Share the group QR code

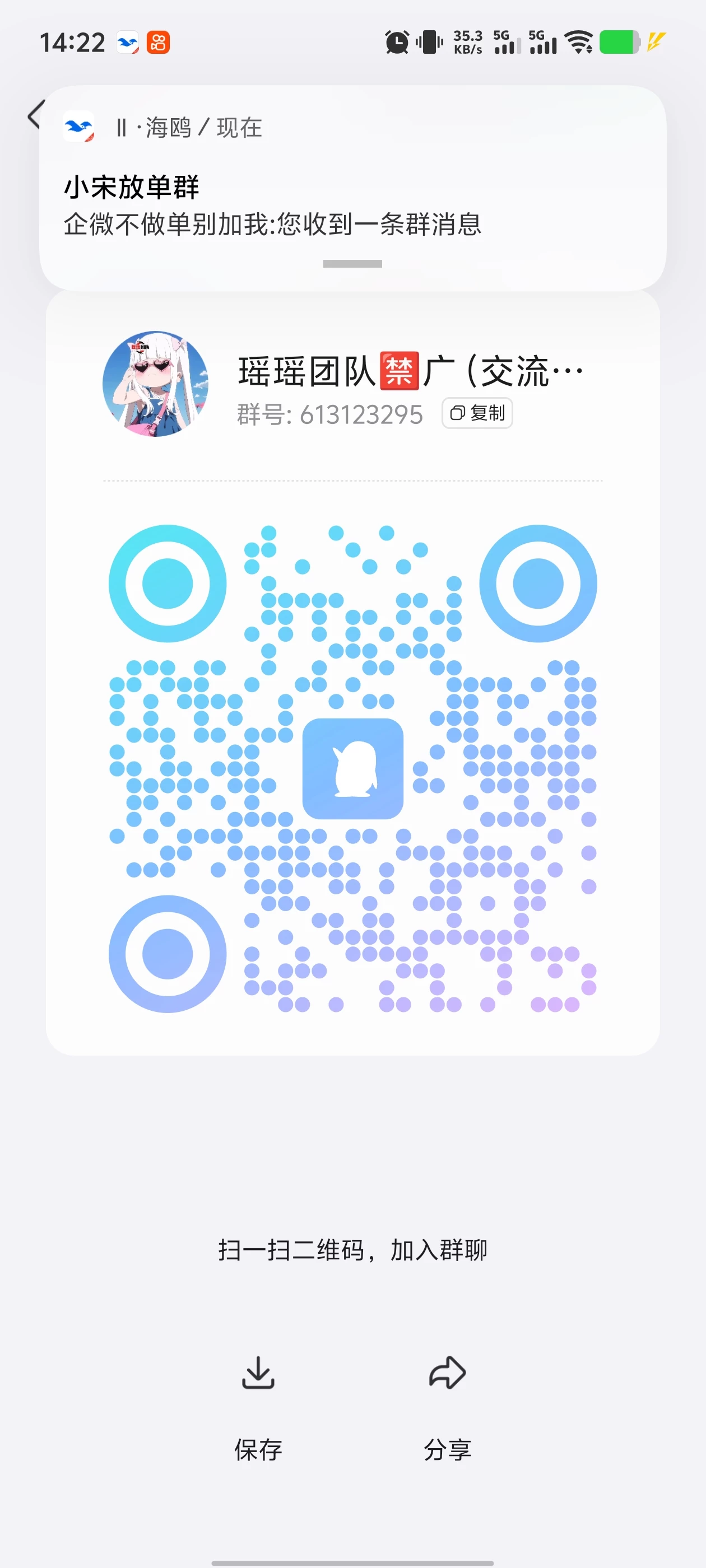(447, 1406)
